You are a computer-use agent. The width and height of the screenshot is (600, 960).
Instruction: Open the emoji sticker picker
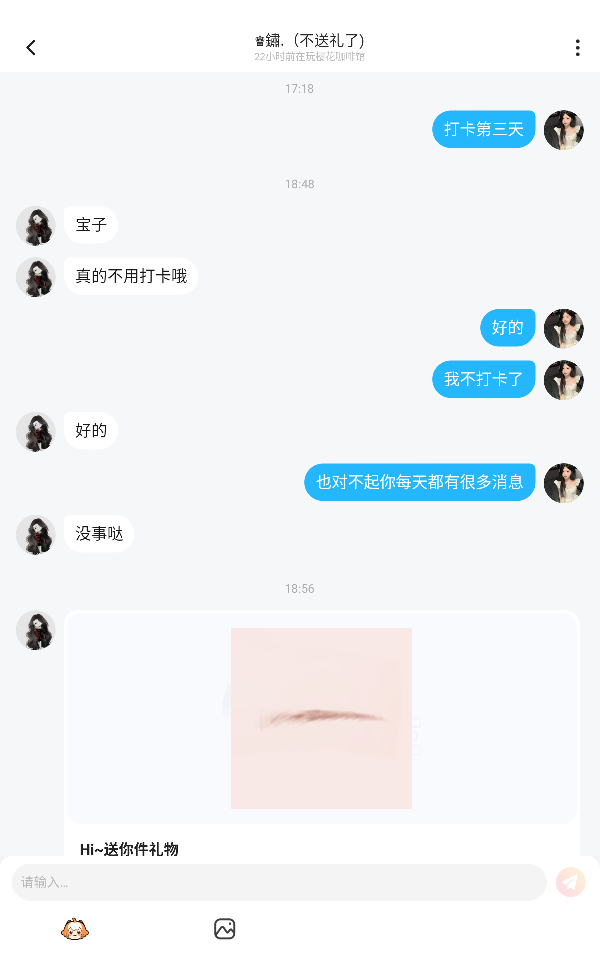point(75,929)
